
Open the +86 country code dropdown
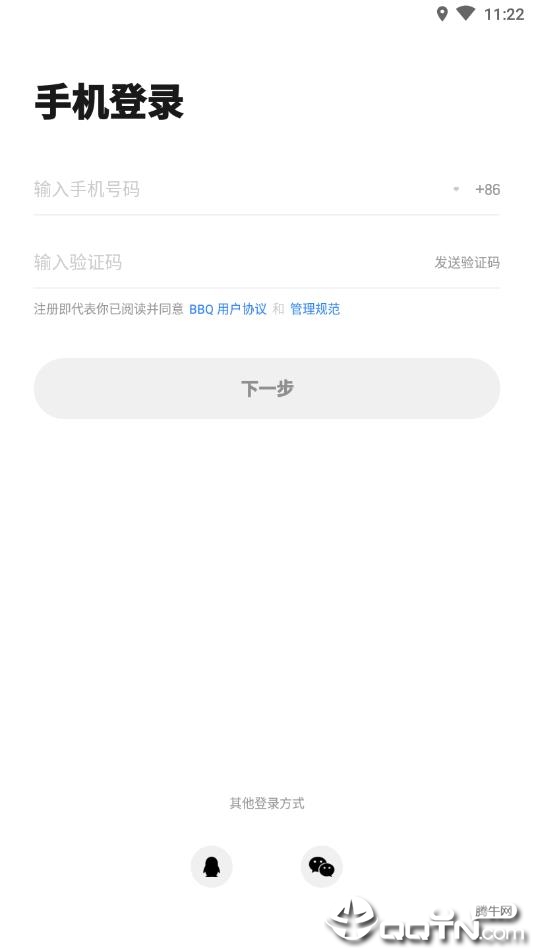477,189
